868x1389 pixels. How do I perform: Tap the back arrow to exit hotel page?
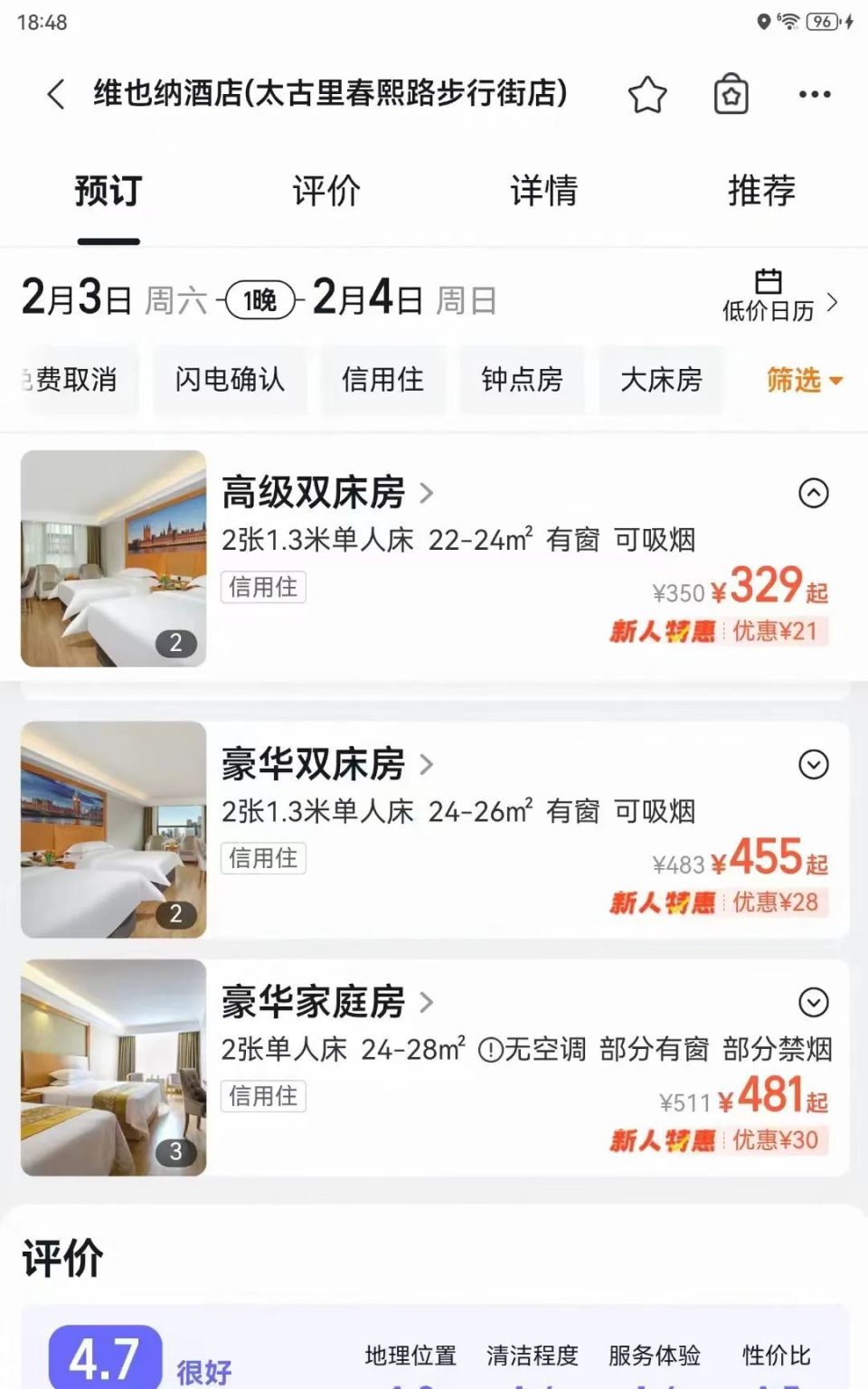point(56,93)
